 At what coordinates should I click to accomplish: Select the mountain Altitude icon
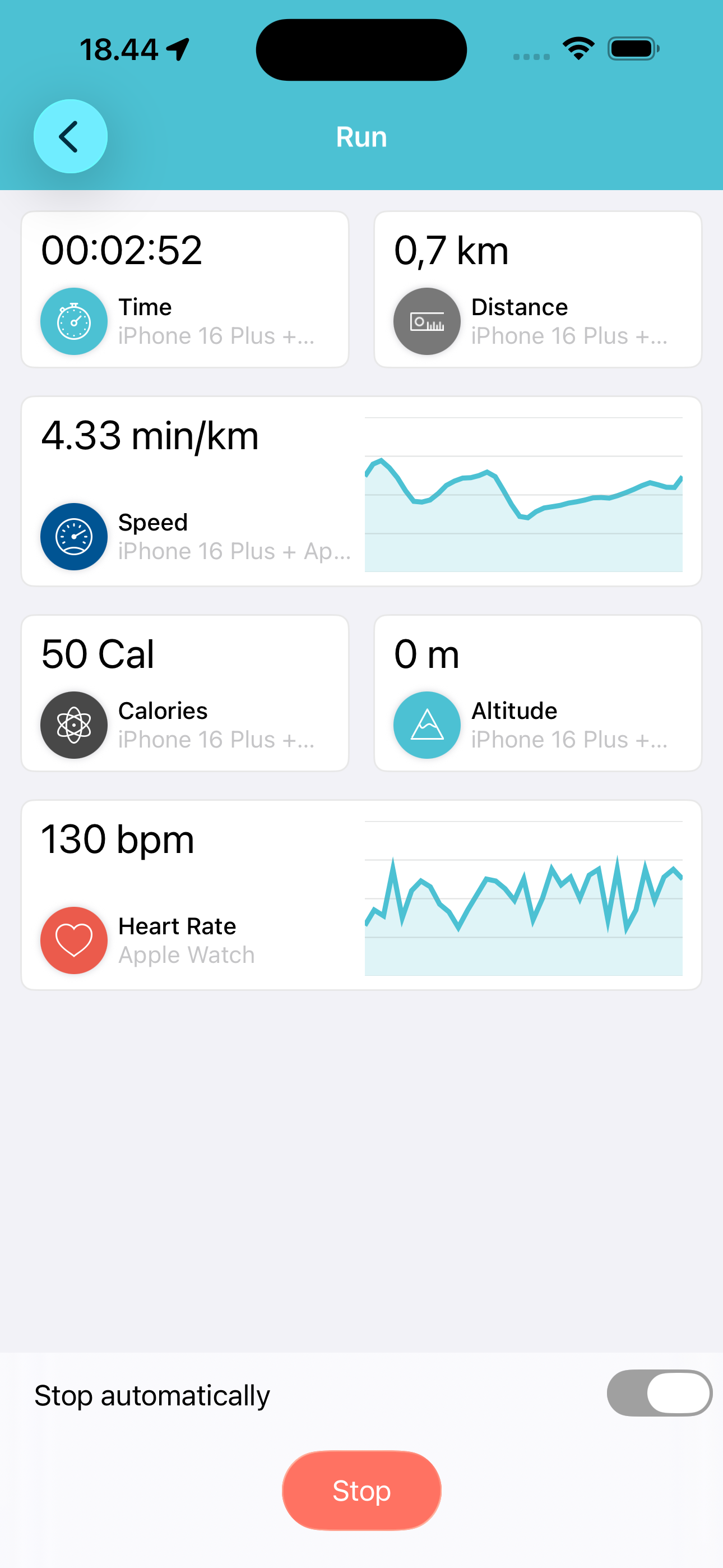pyautogui.click(x=427, y=725)
